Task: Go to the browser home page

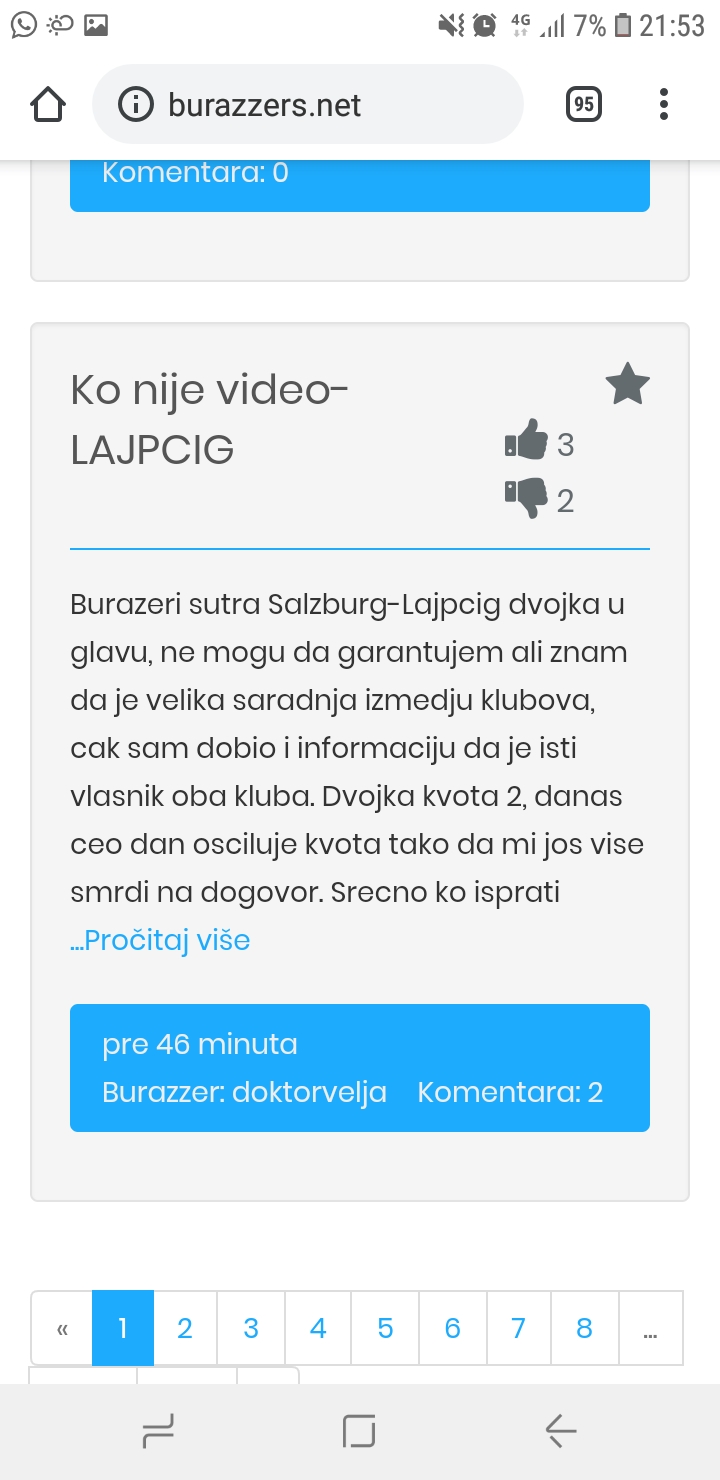Action: coord(49,105)
